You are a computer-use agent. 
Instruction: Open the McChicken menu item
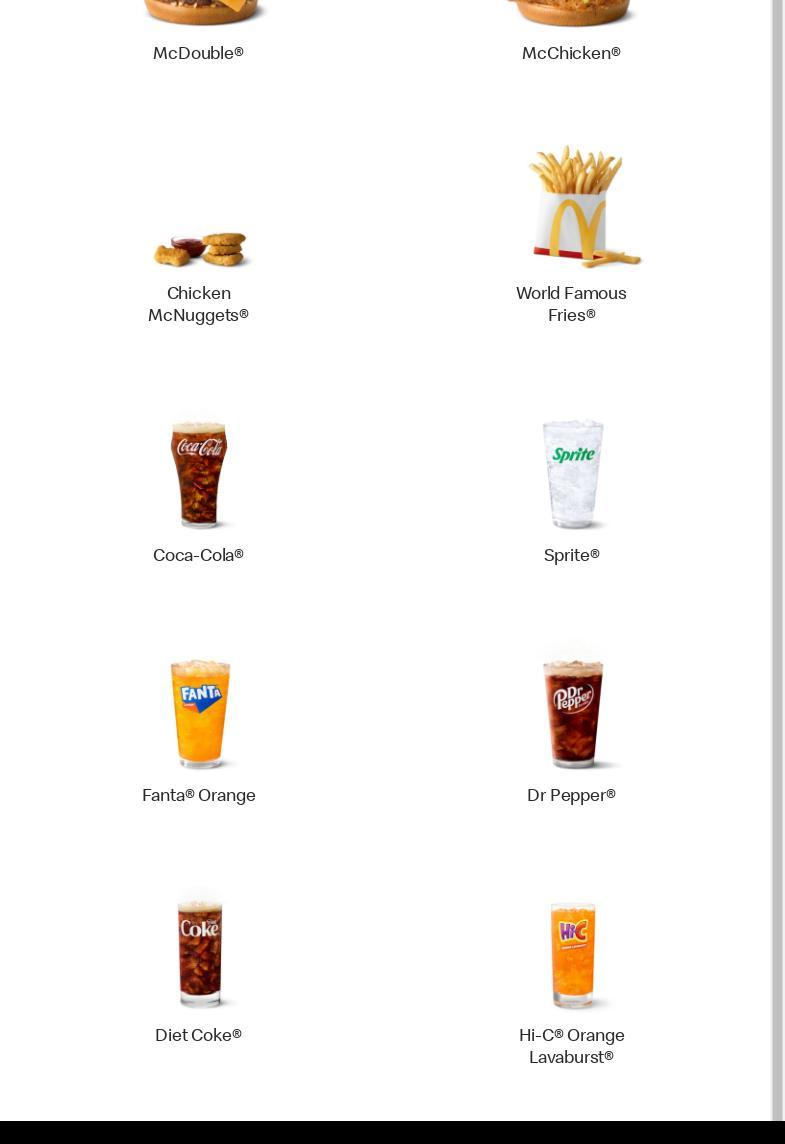(571, 53)
